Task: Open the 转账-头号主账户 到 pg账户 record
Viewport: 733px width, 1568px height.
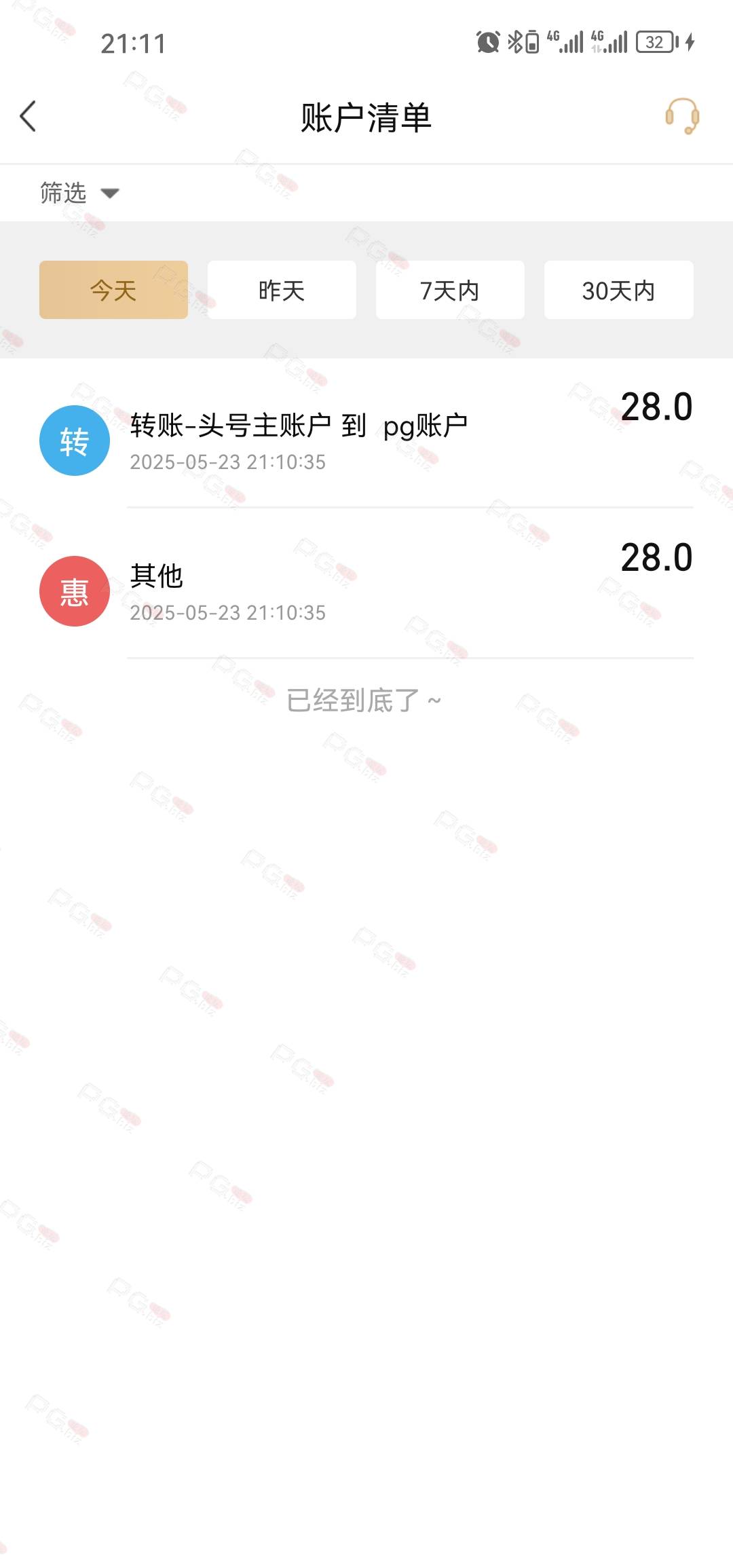Action: pos(366,440)
